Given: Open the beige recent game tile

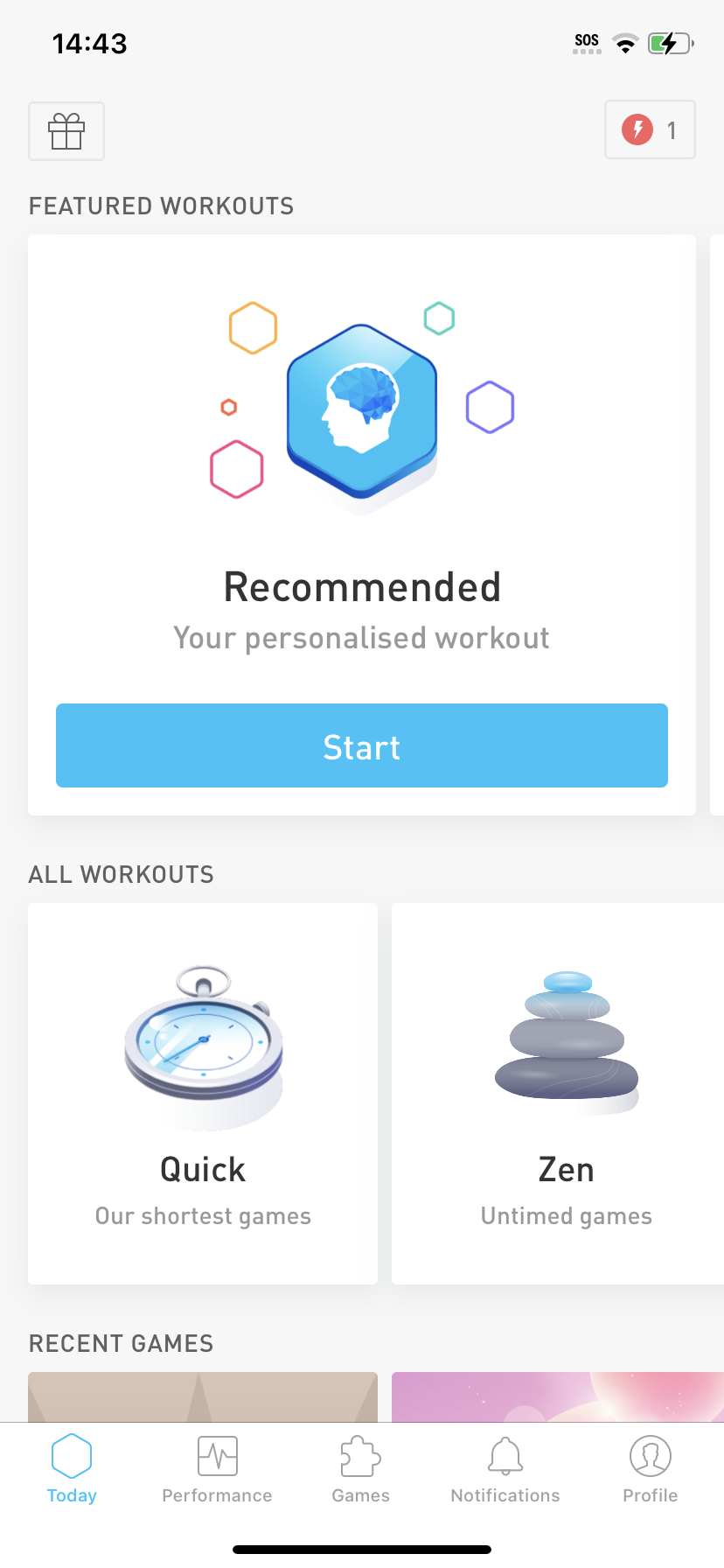Looking at the screenshot, I should [203, 1397].
